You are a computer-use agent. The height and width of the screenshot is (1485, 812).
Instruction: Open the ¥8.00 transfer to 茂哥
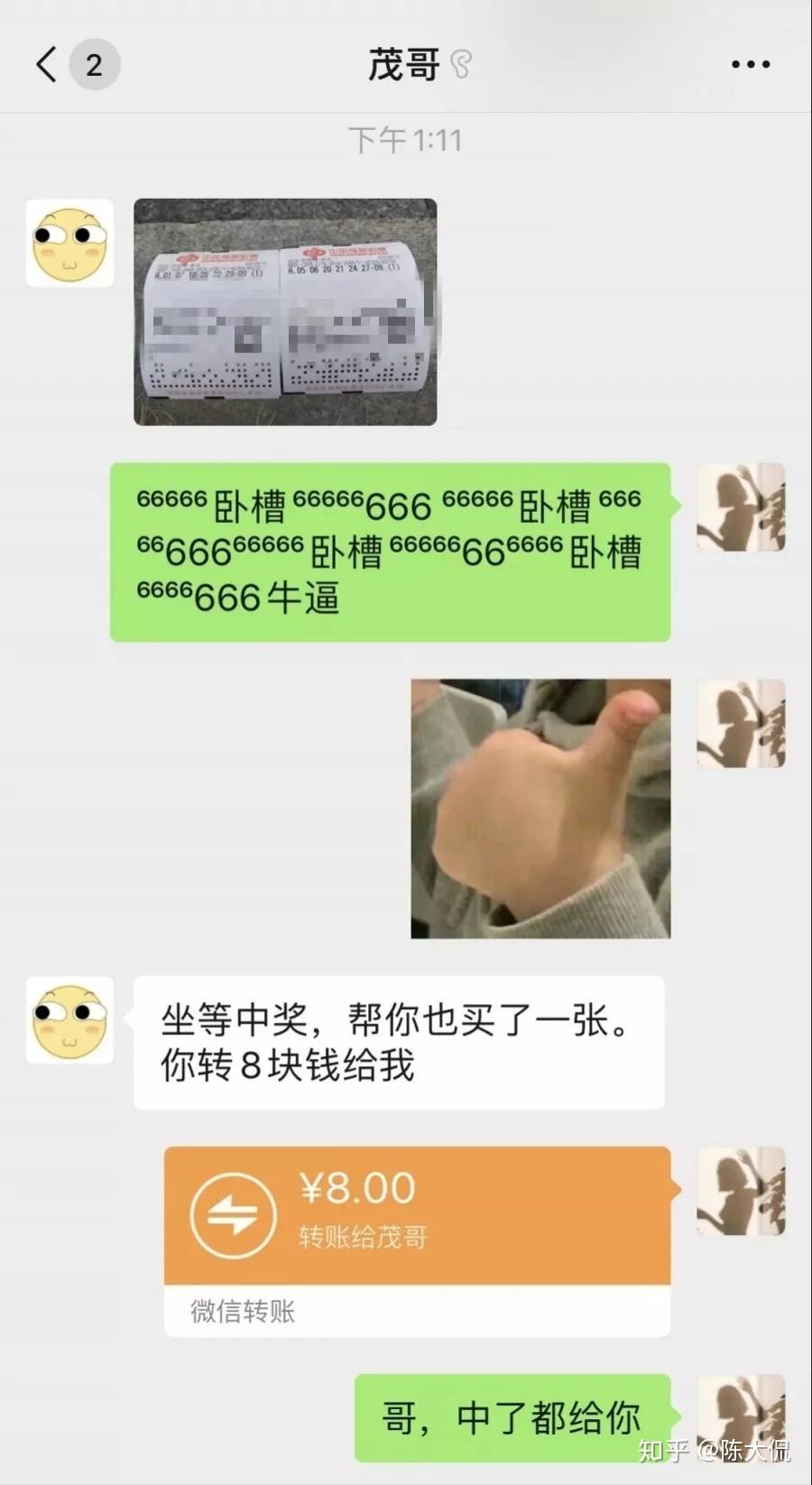417,1240
